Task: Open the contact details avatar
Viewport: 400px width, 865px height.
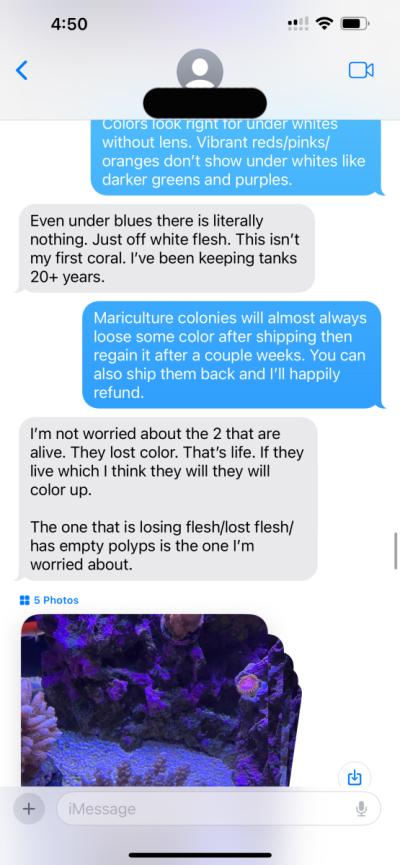Action: pyautogui.click(x=200, y=70)
